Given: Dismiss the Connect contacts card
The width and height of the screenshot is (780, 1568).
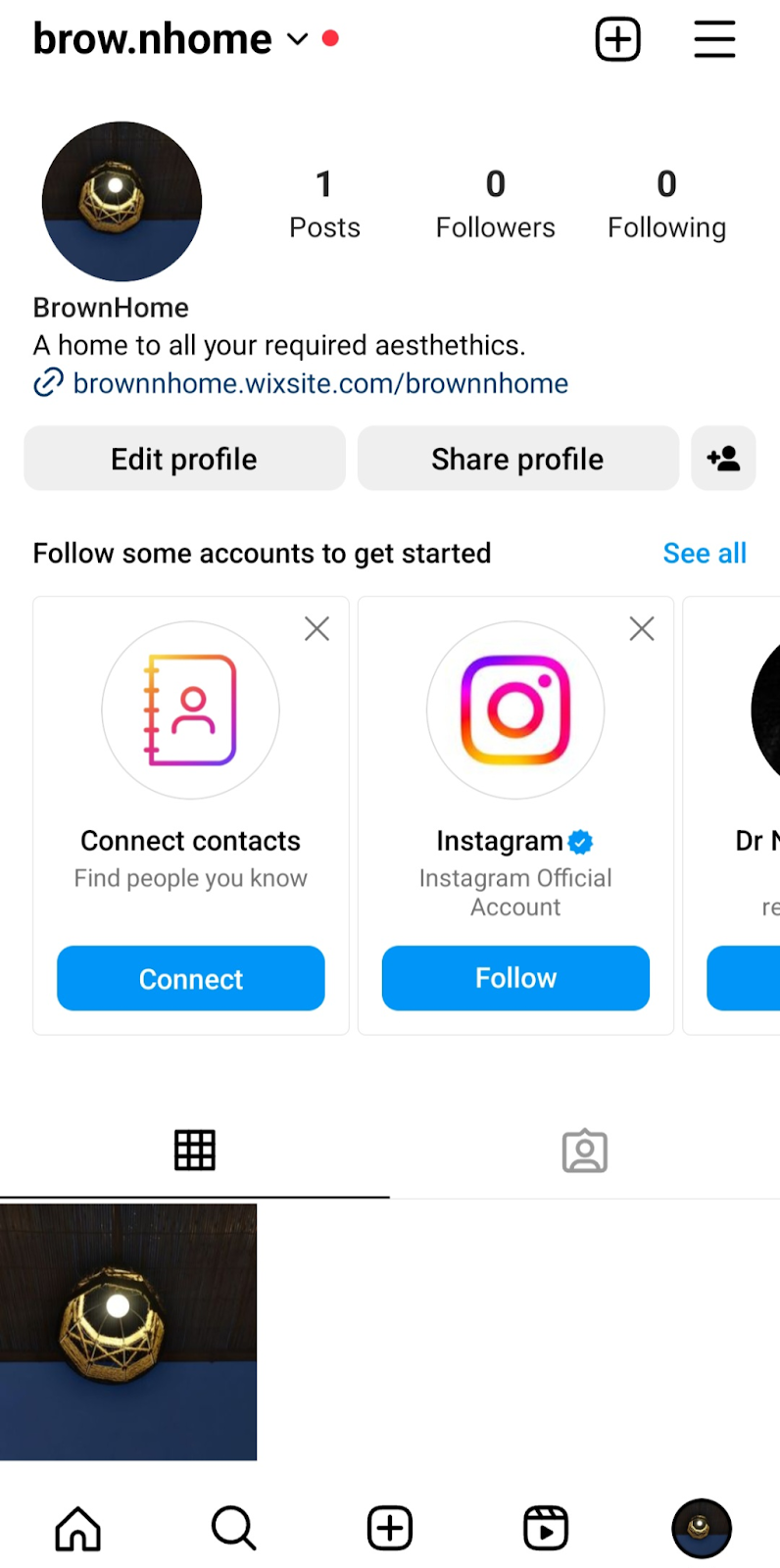Looking at the screenshot, I should point(317,628).
